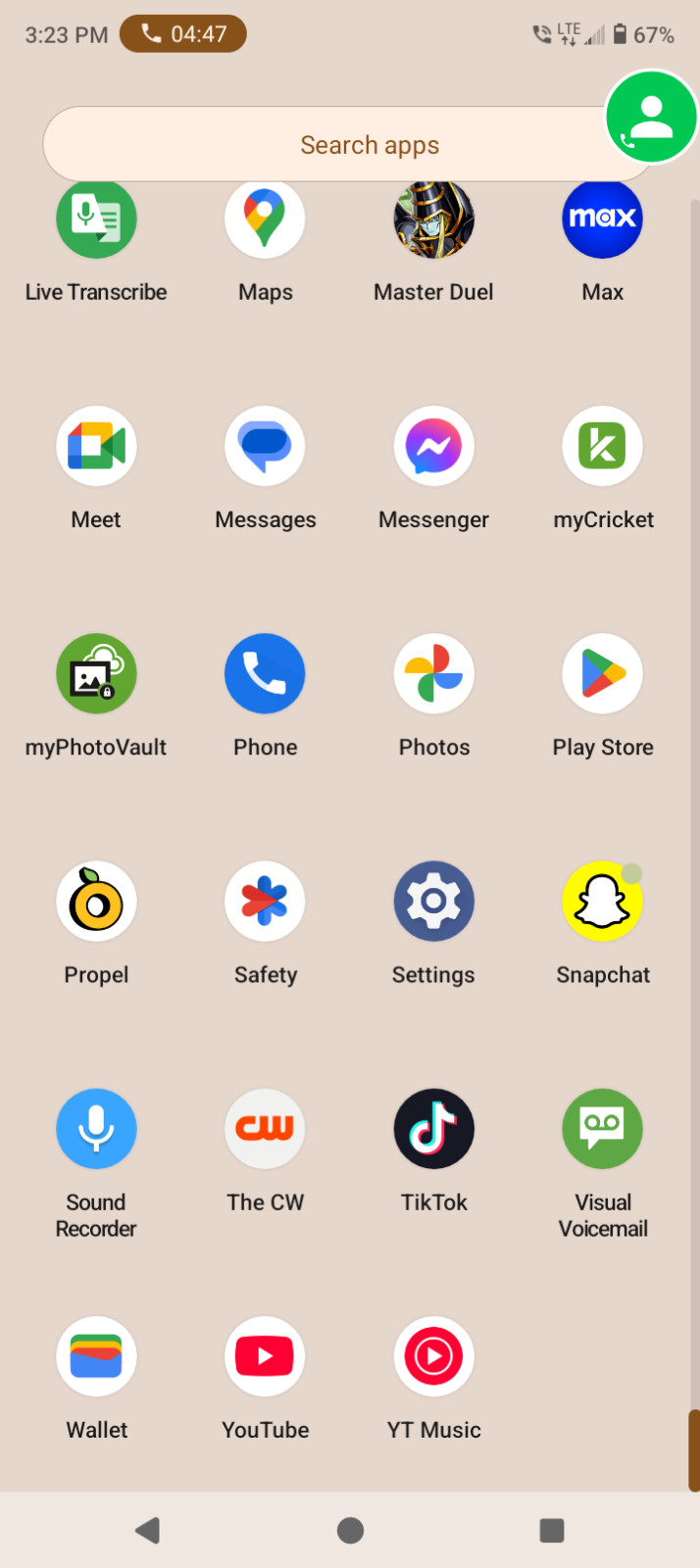Go to the home screen

click(x=350, y=1531)
